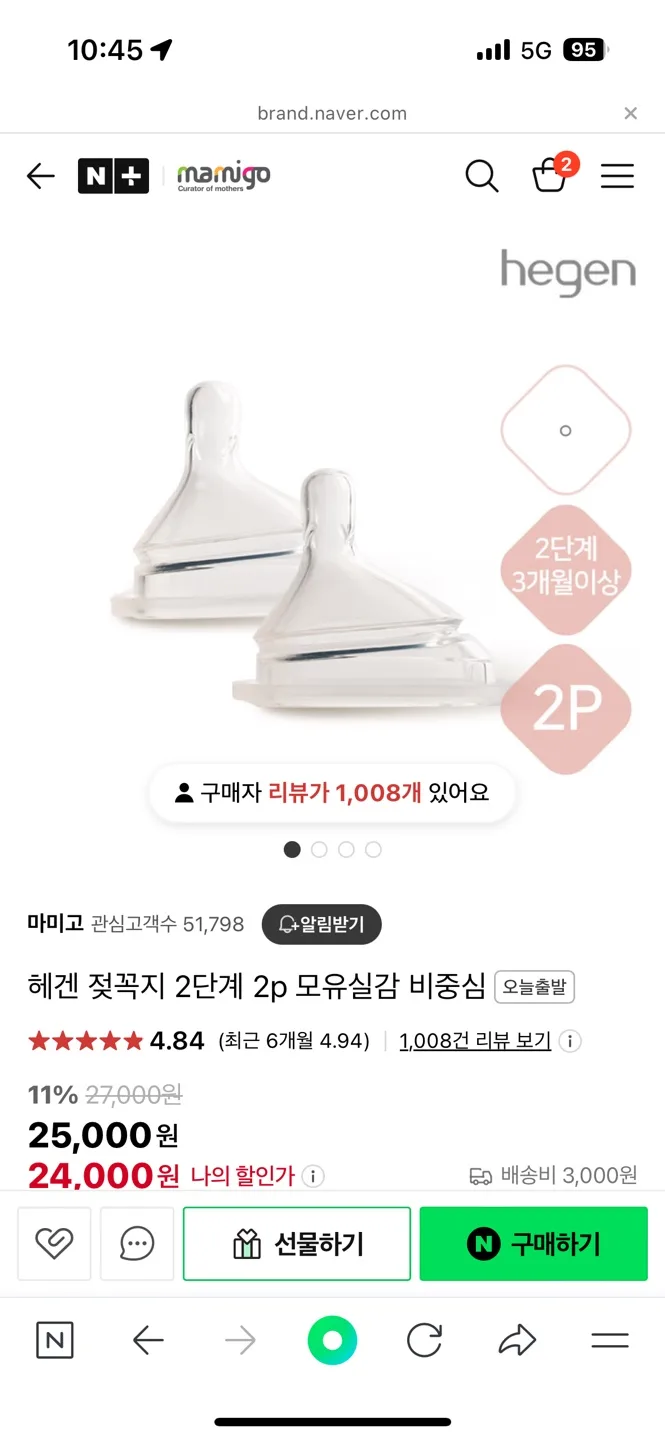Screen dimensions: 665x1440
Task: Open the browser toolbar menu
Action: [609, 1340]
